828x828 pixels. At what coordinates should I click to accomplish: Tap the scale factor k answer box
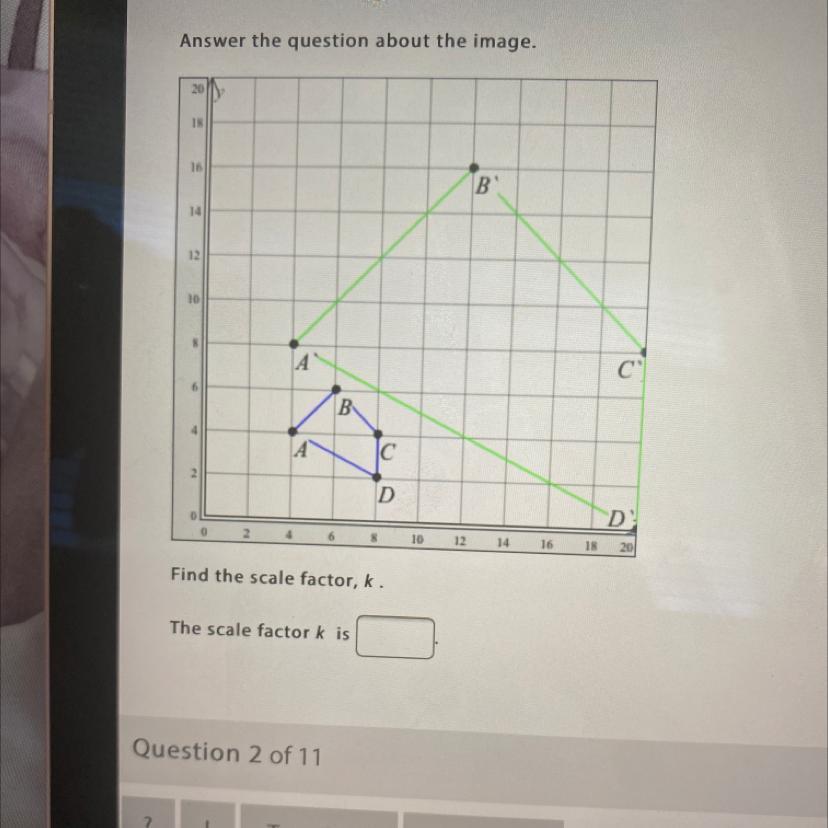coord(396,638)
